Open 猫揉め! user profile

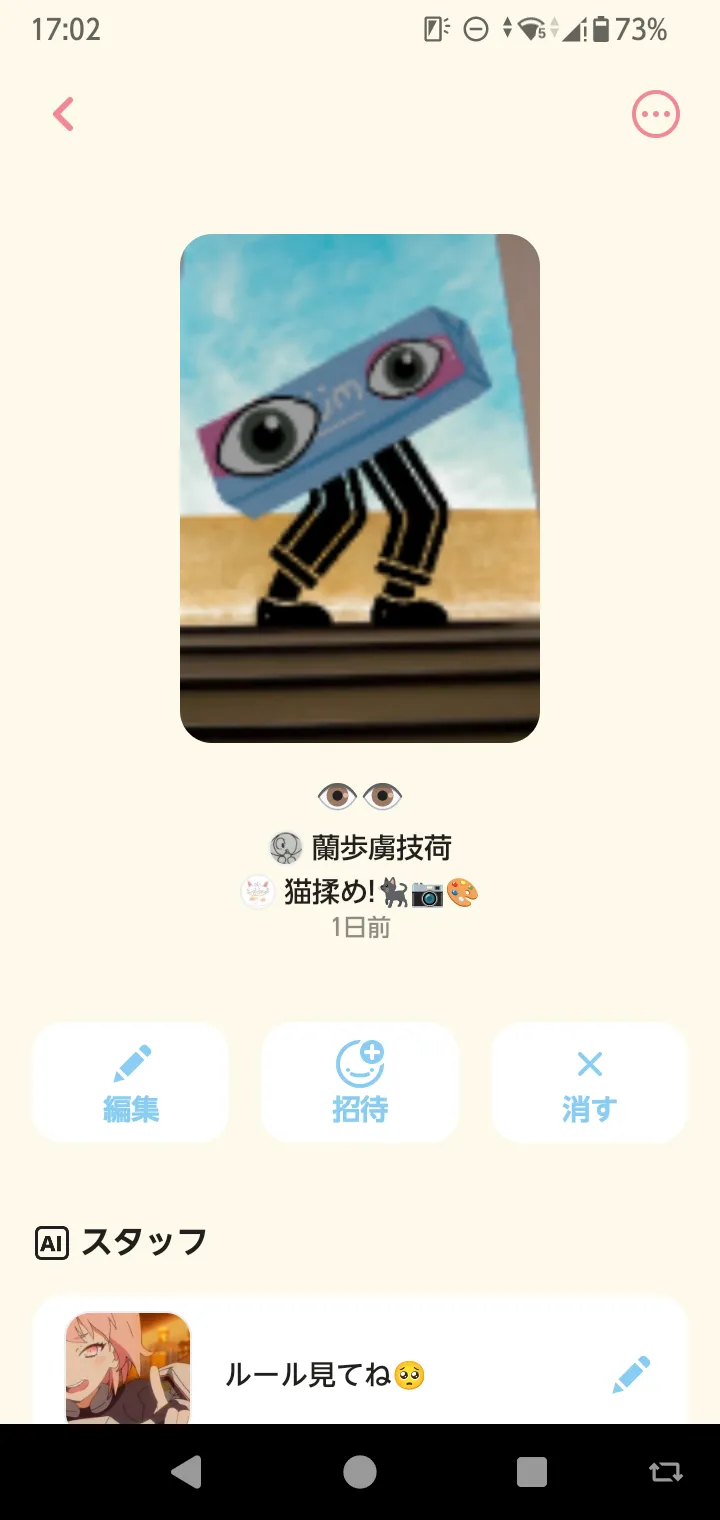click(360, 891)
